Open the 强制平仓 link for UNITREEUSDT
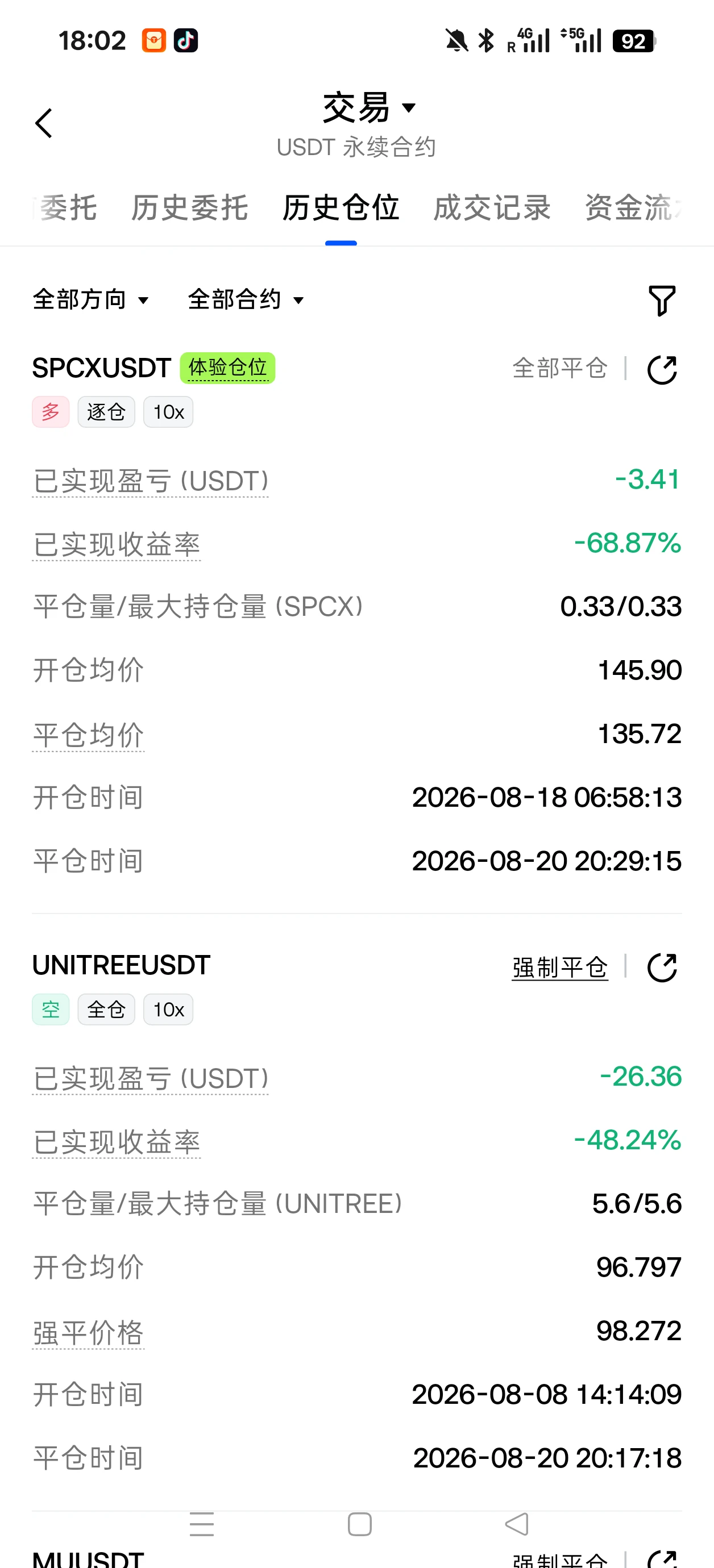714x1568 pixels. click(560, 967)
